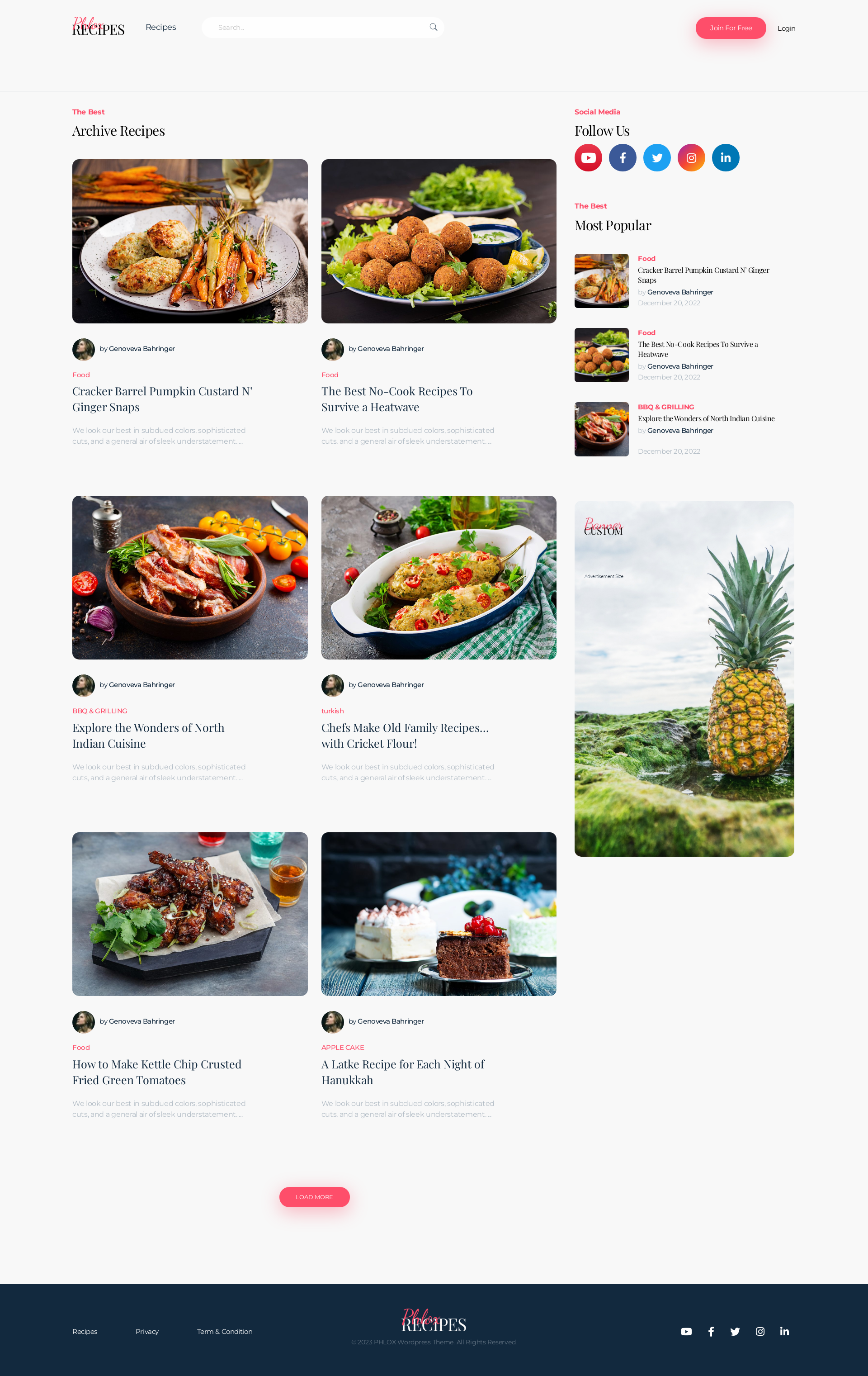
Task: Tap LOAD MORE button
Action: point(314,1197)
